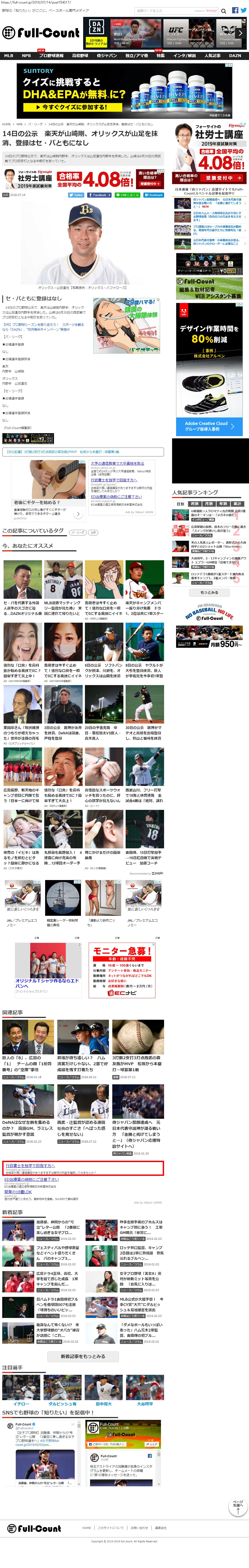Open the NPB nav tab

[26, 55]
